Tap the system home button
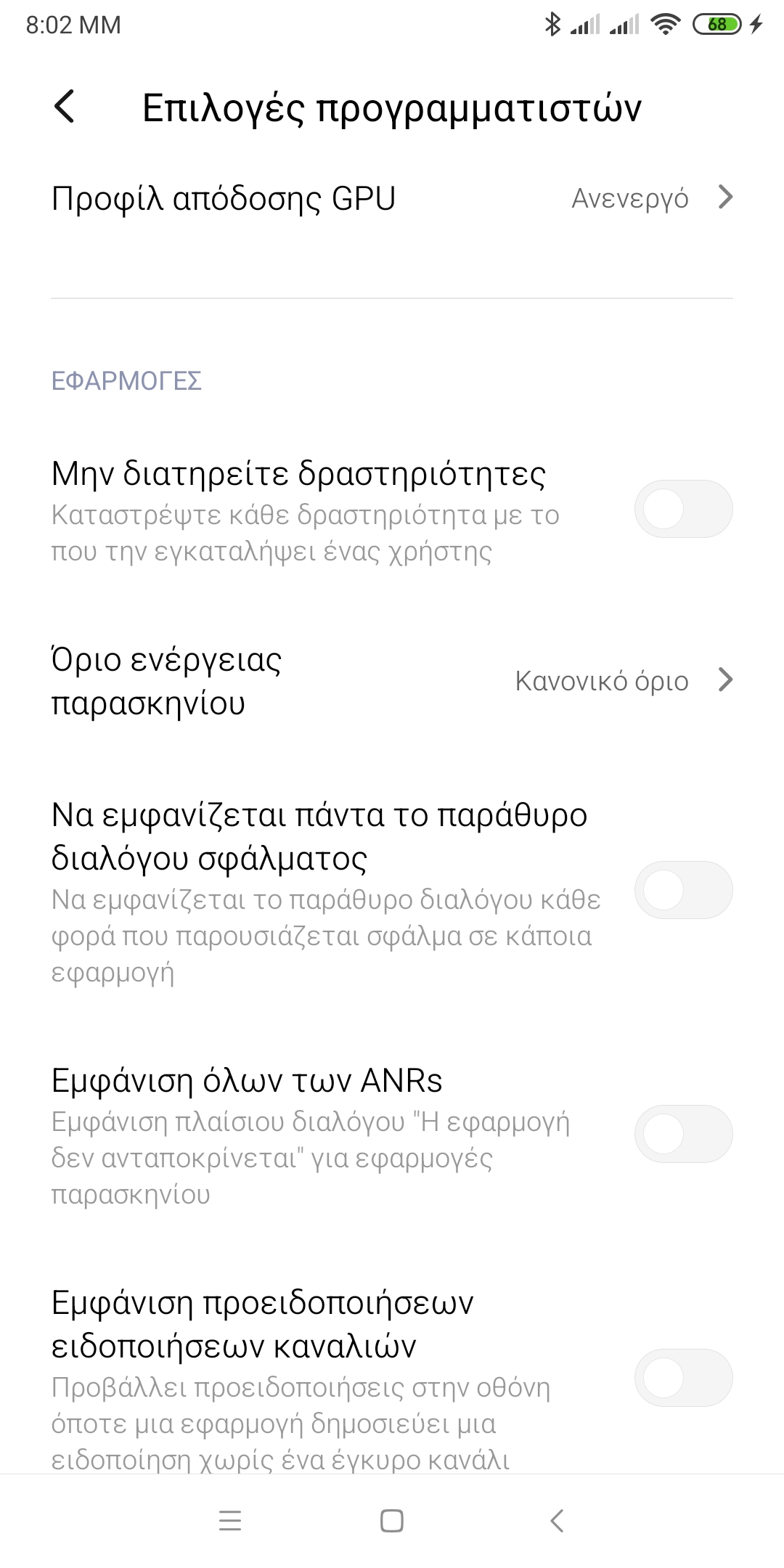The height and width of the screenshot is (1568, 784). [x=392, y=1521]
